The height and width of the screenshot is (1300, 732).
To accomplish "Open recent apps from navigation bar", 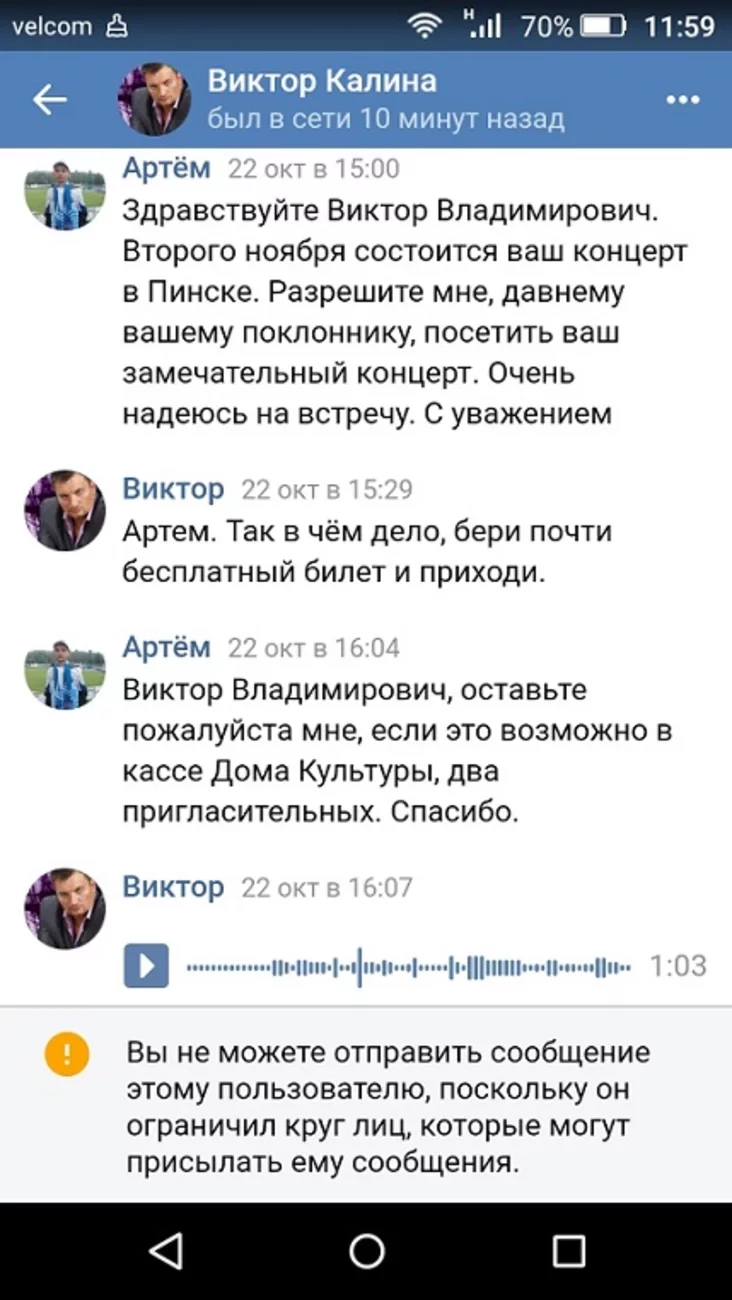I will point(568,1250).
